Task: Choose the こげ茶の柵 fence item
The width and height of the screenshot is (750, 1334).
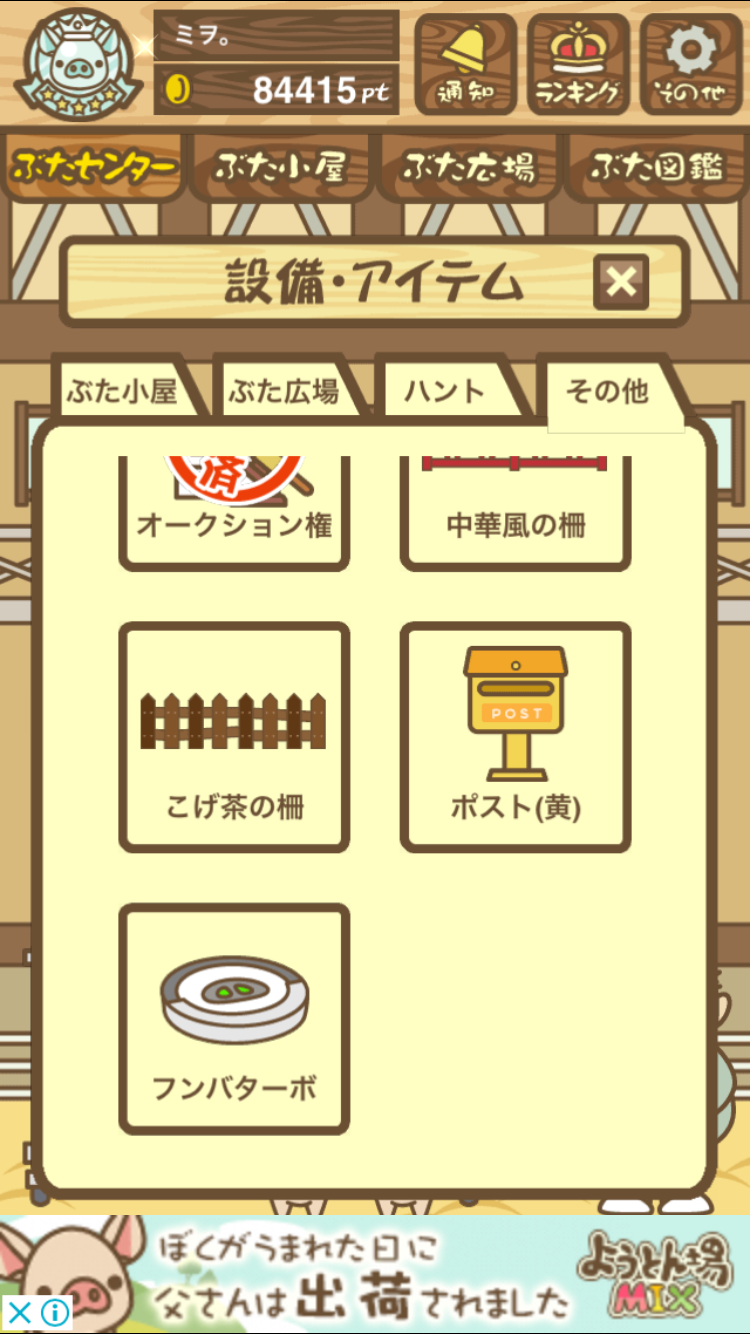Action: coord(234,737)
